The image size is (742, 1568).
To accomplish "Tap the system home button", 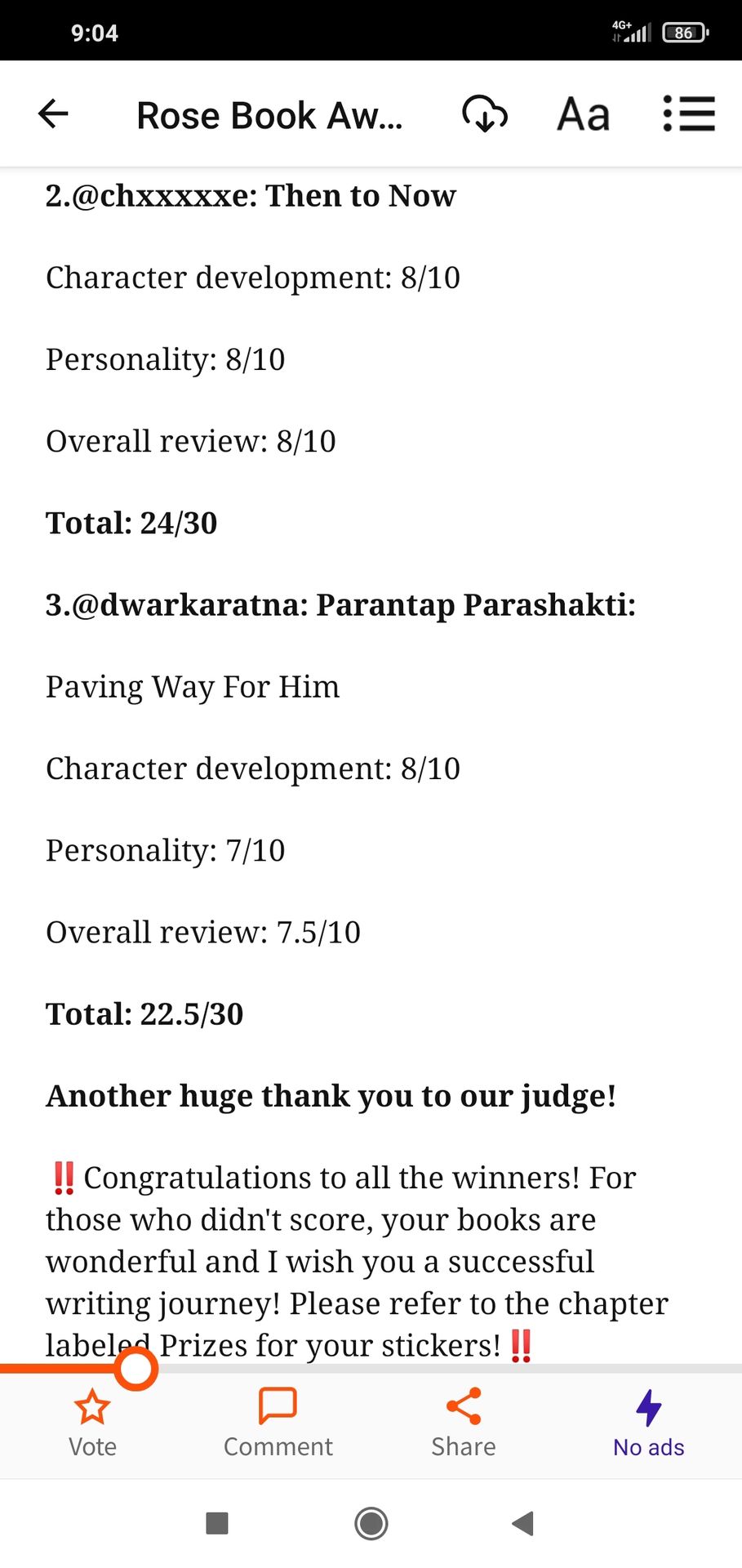I will click(x=371, y=1523).
